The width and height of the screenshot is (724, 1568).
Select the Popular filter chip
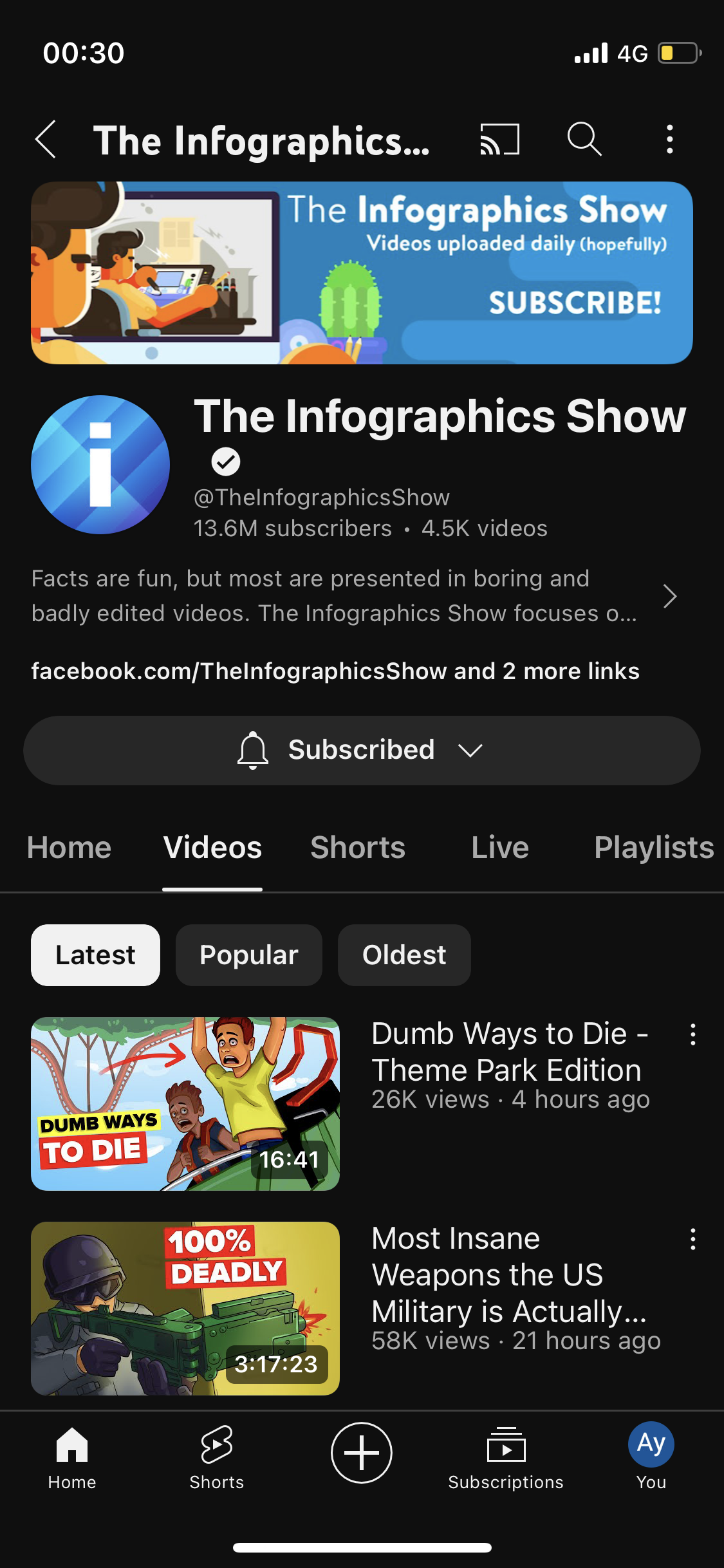pyautogui.click(x=249, y=955)
